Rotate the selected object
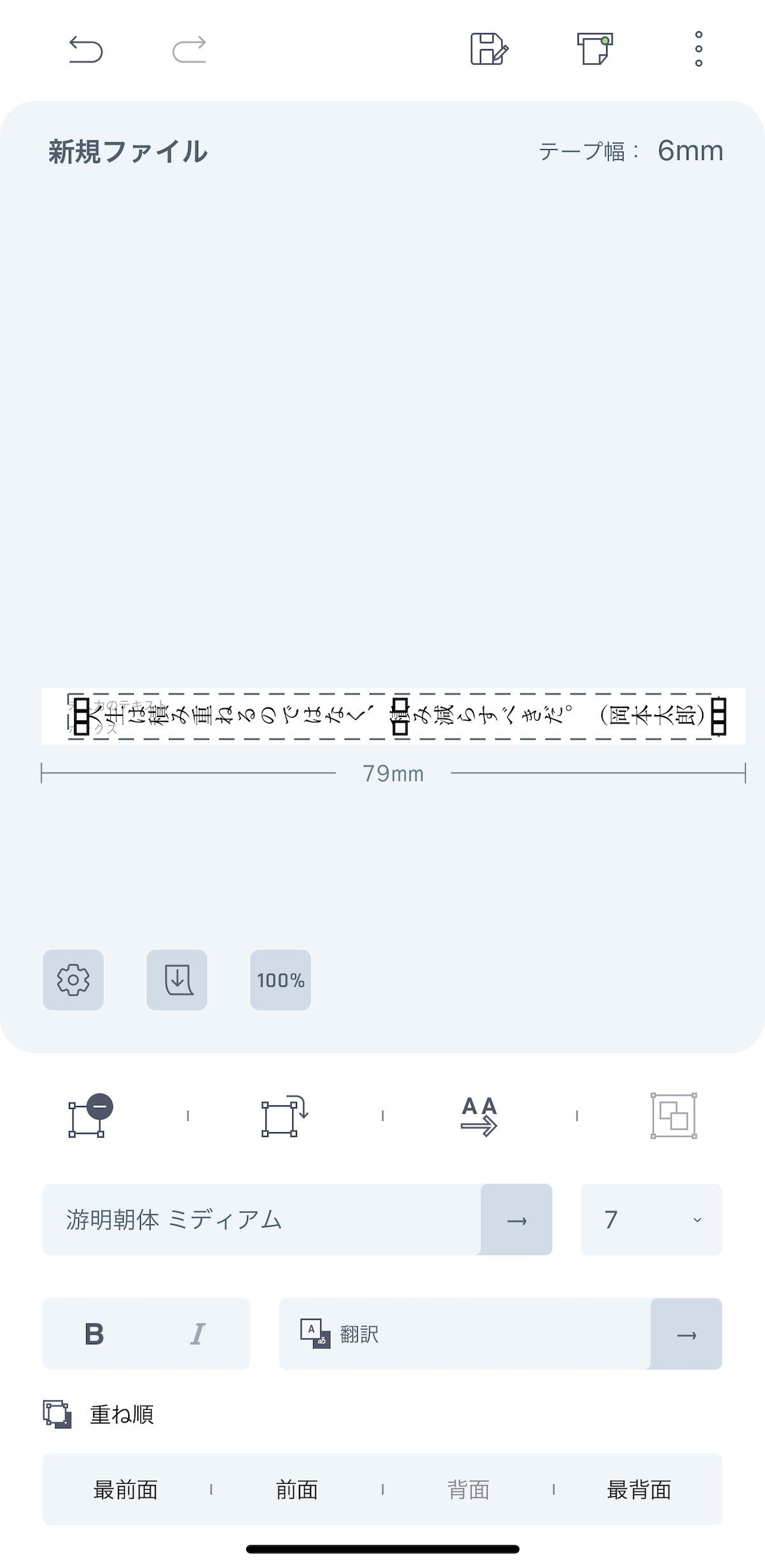Viewport: 765px width, 1568px height. 284,1115
